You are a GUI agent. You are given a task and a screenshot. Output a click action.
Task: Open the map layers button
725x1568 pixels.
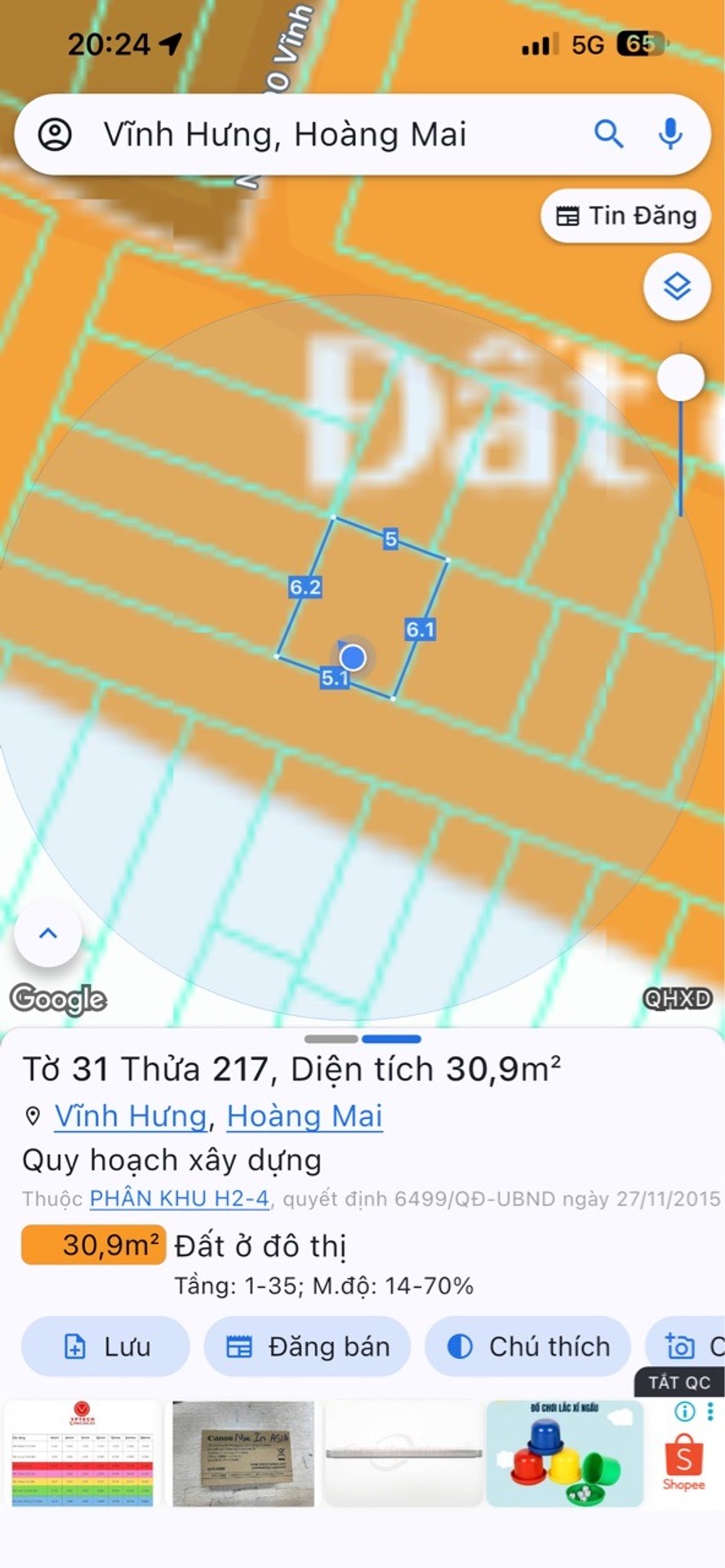click(x=677, y=287)
